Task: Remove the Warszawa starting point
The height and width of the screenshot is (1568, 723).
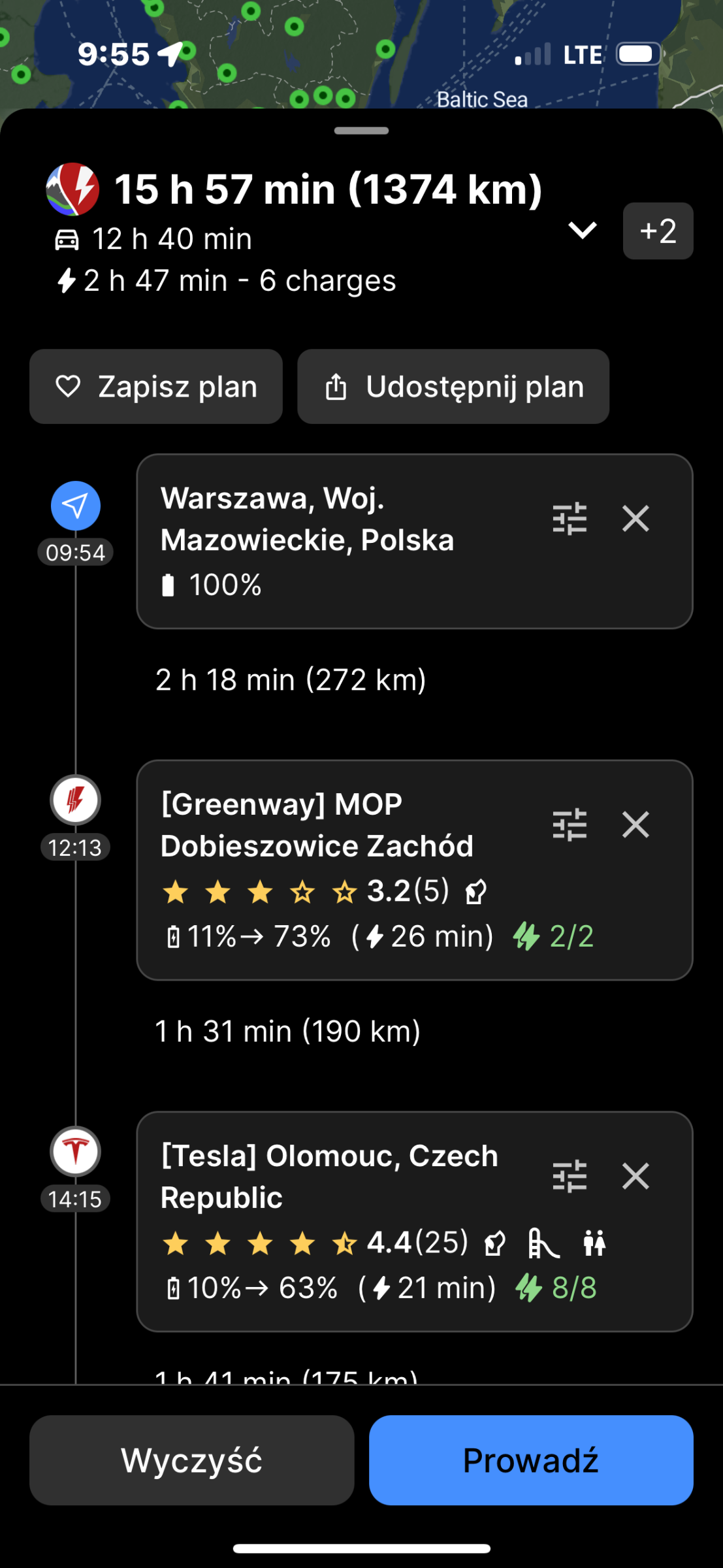Action: pos(635,519)
